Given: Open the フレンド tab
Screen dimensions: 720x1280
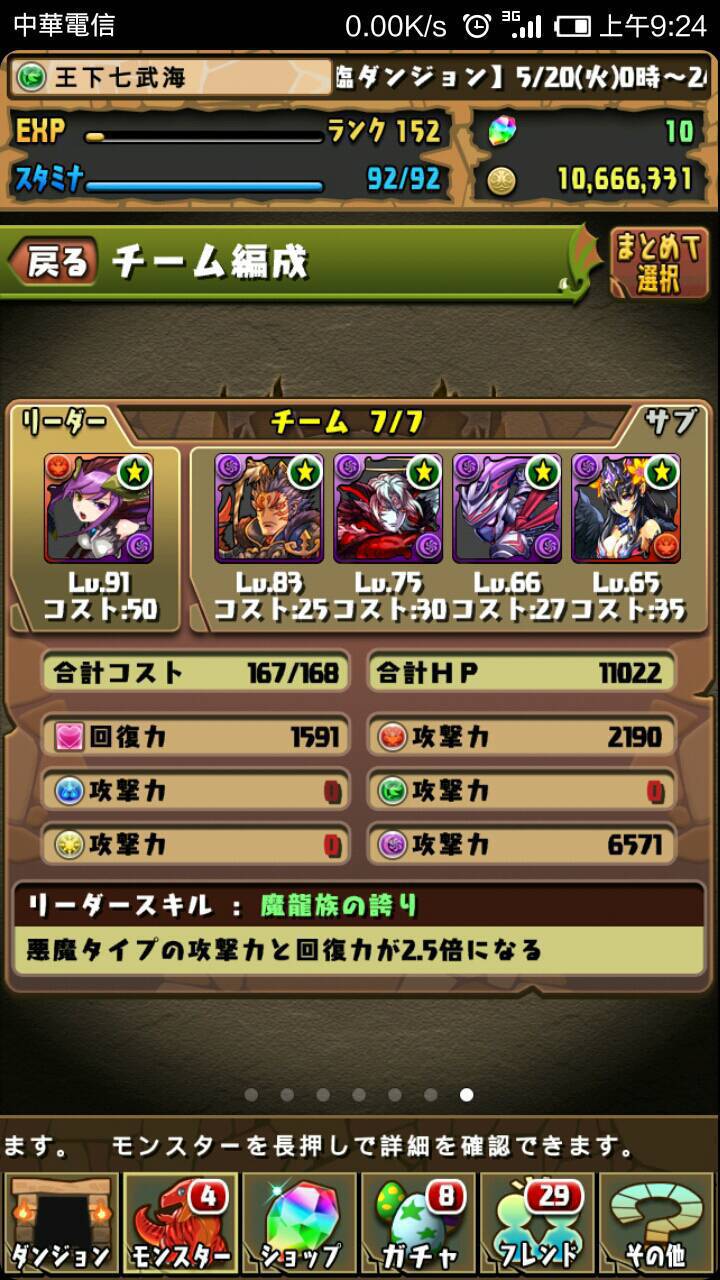Looking at the screenshot, I should click(x=539, y=1224).
